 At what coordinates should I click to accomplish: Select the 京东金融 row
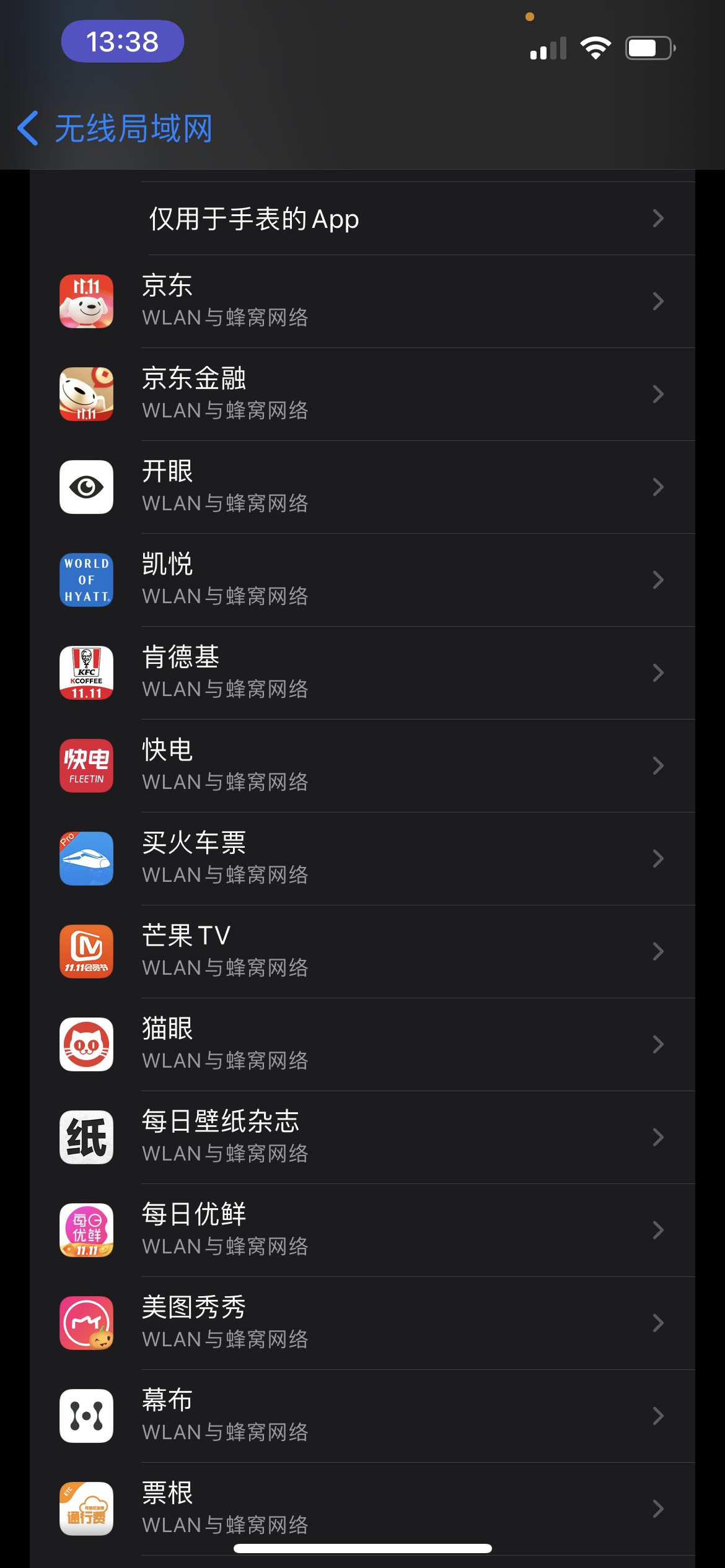pyautogui.click(x=362, y=394)
